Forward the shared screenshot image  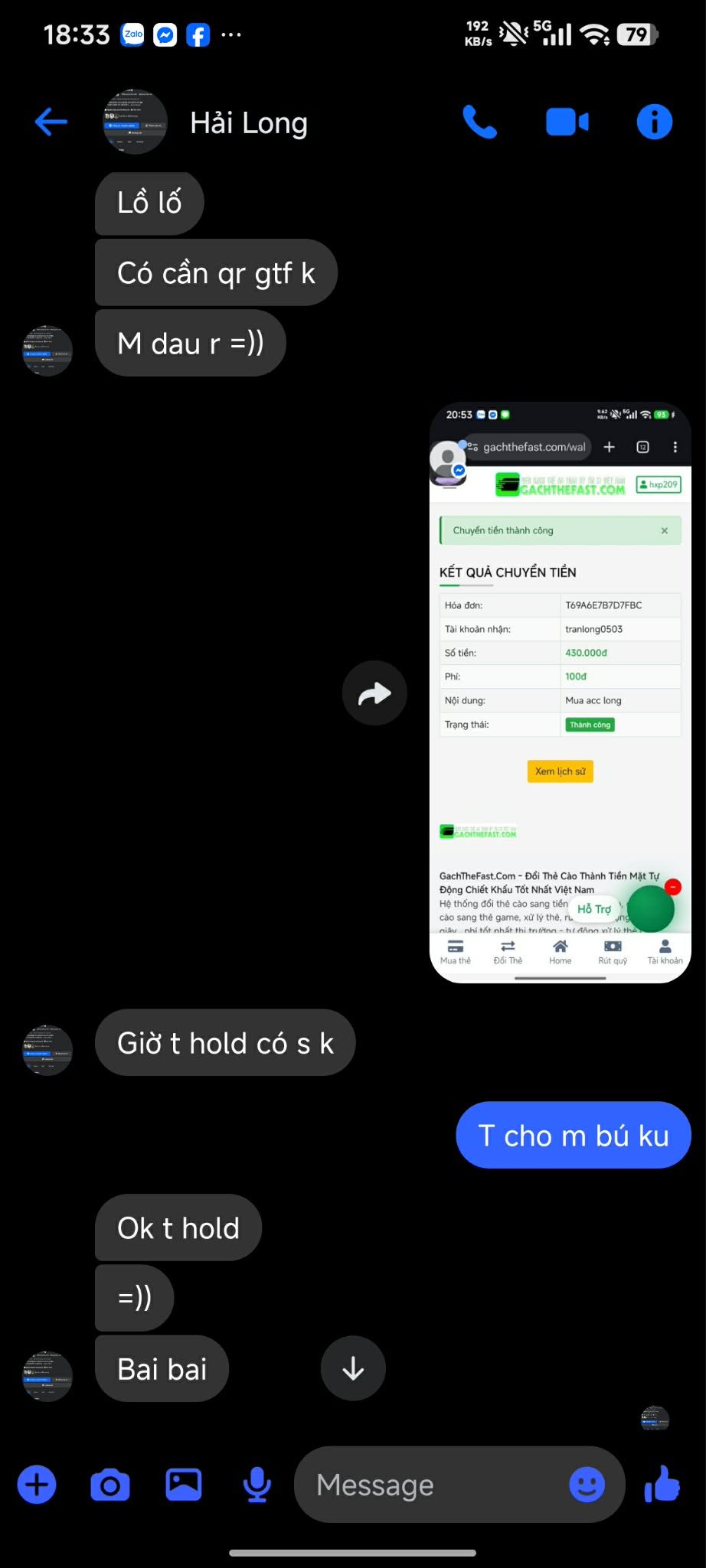click(374, 693)
